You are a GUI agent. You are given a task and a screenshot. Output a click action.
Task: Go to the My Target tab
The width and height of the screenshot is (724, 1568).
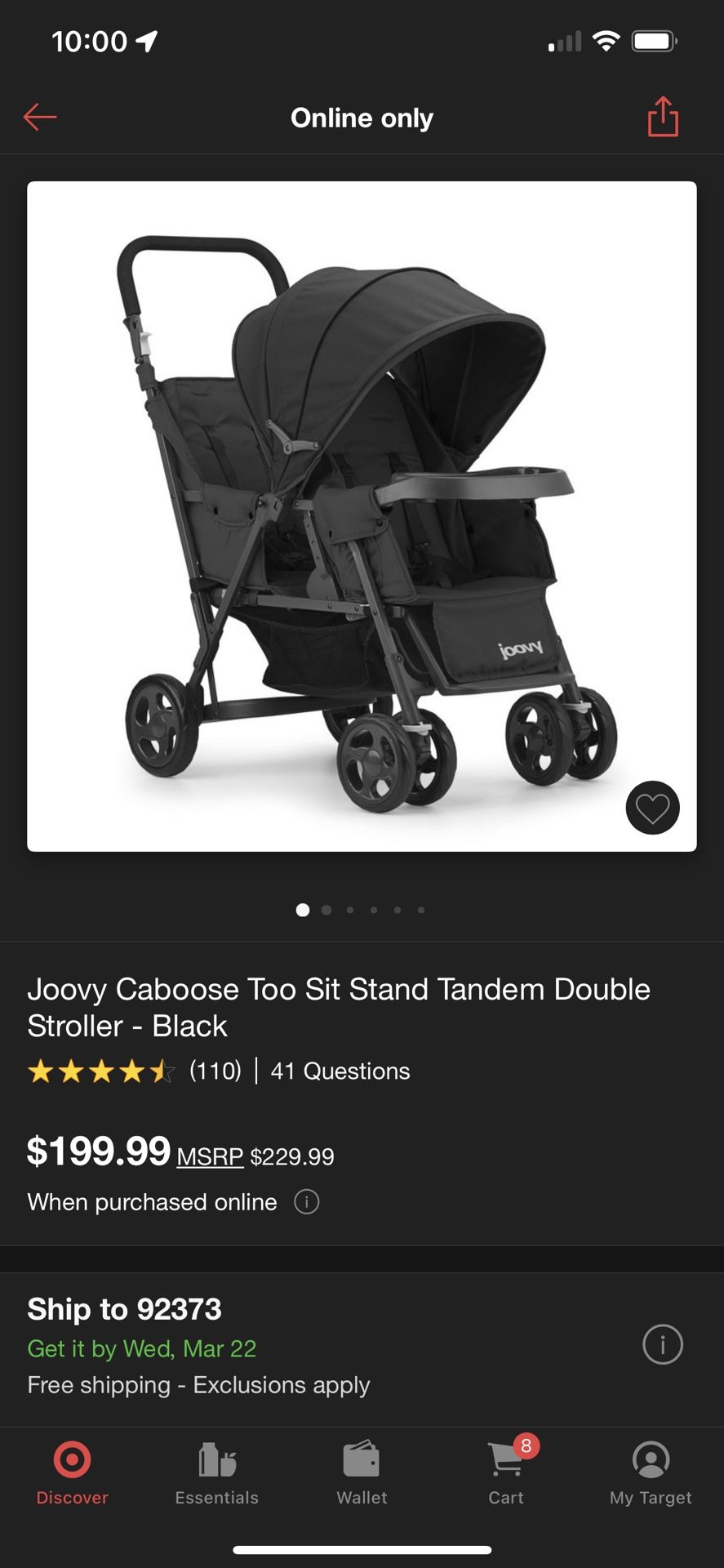click(651, 1472)
